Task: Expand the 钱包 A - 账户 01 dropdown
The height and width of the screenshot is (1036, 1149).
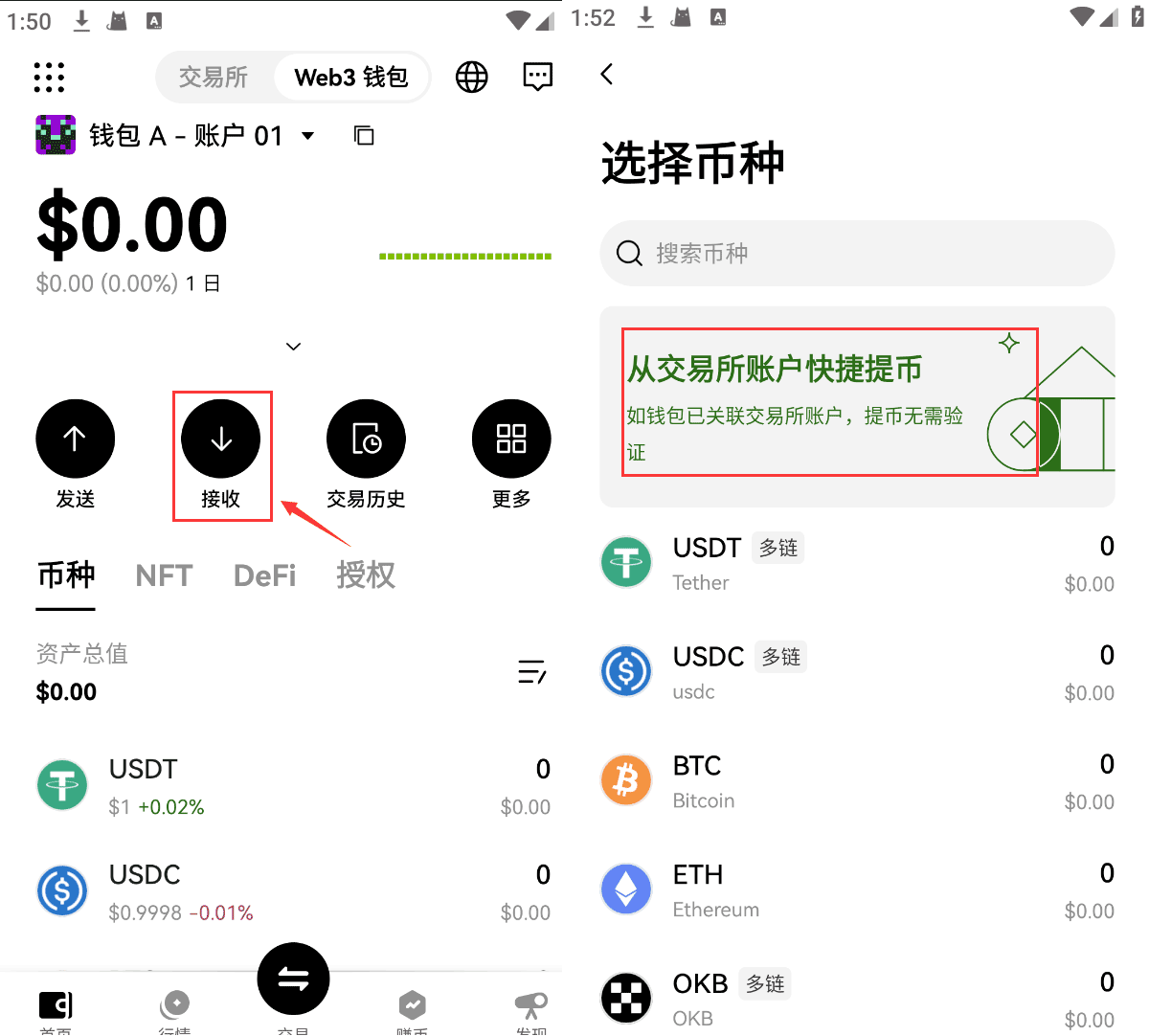Action: click(307, 136)
